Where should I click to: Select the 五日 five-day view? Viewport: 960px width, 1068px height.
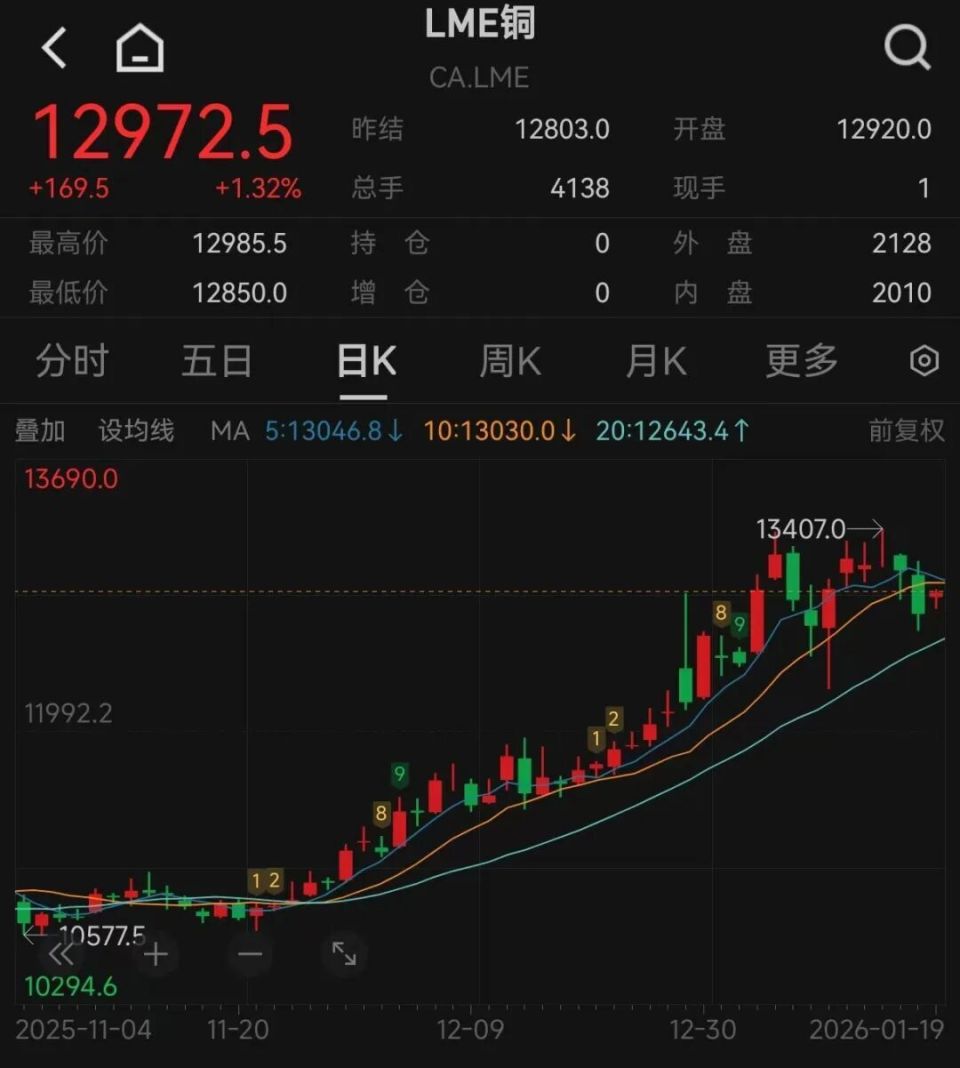(217, 361)
